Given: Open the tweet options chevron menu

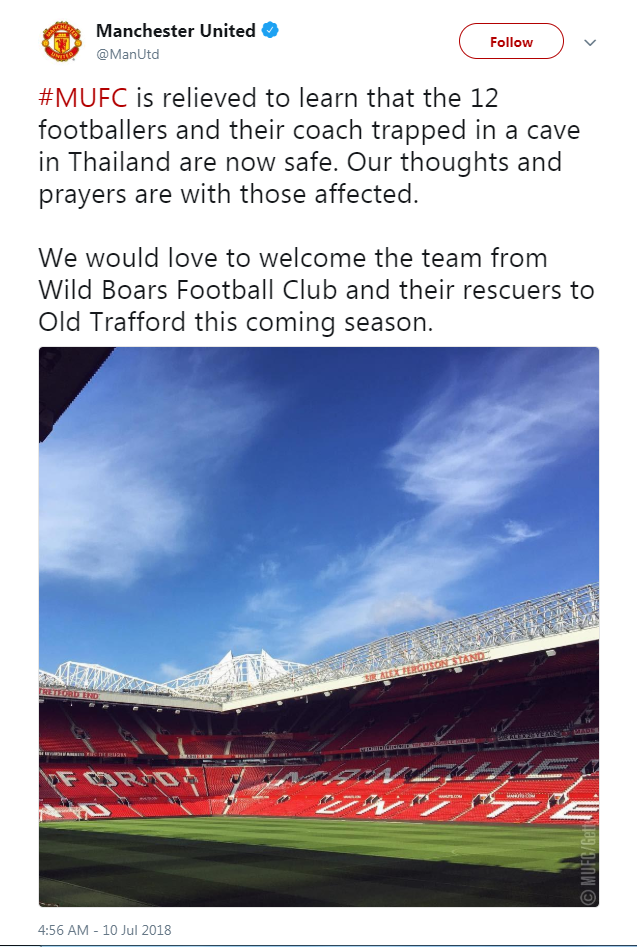Looking at the screenshot, I should click(x=590, y=43).
